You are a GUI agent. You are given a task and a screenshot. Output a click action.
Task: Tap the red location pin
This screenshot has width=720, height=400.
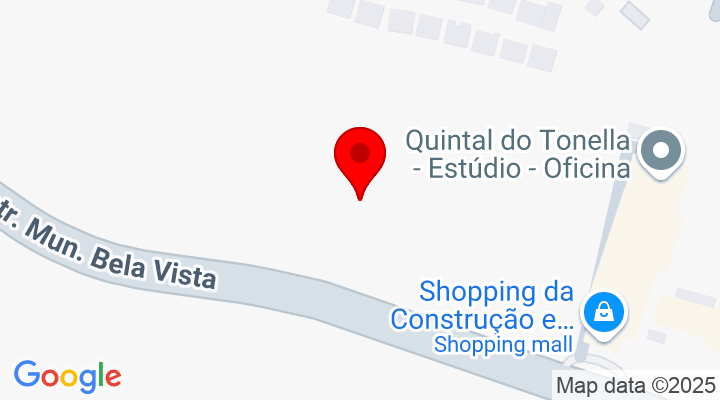tap(359, 158)
